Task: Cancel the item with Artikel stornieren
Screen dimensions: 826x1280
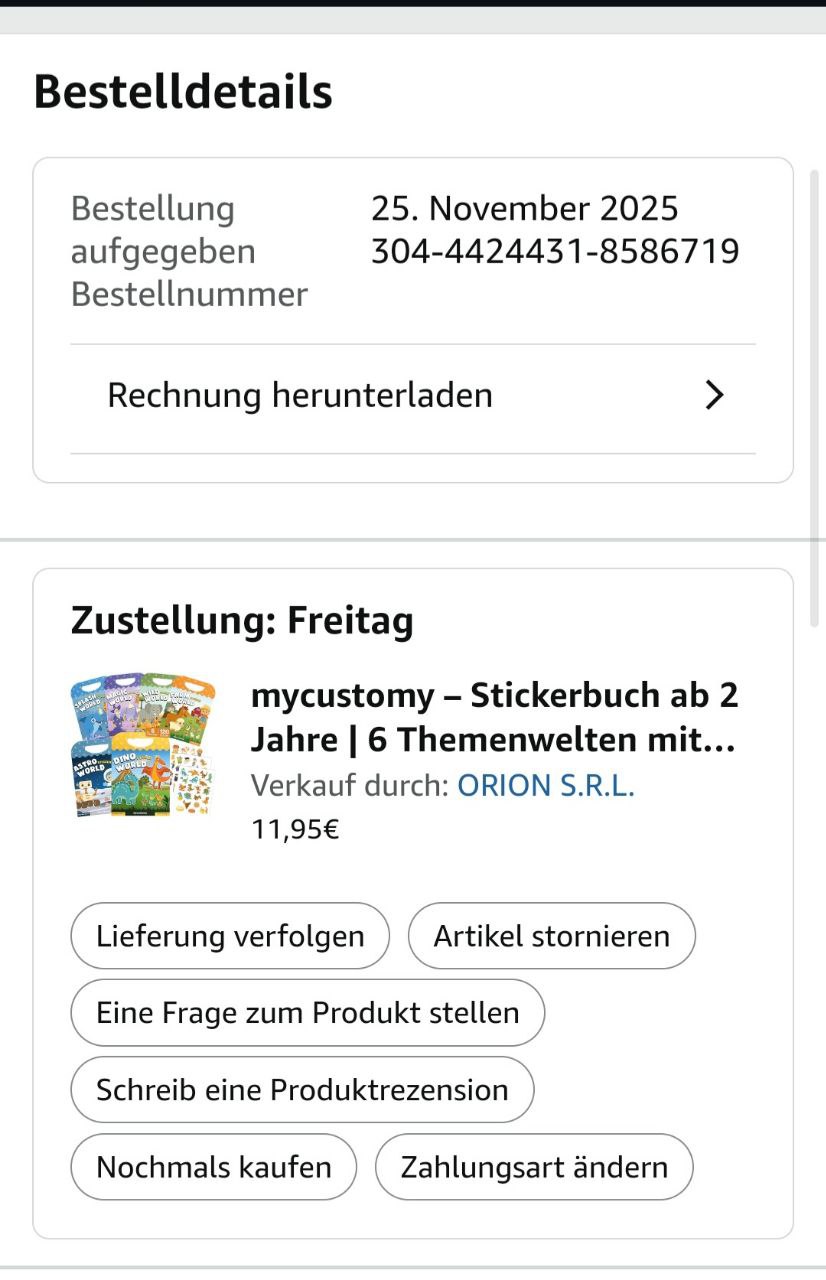Action: click(x=551, y=937)
